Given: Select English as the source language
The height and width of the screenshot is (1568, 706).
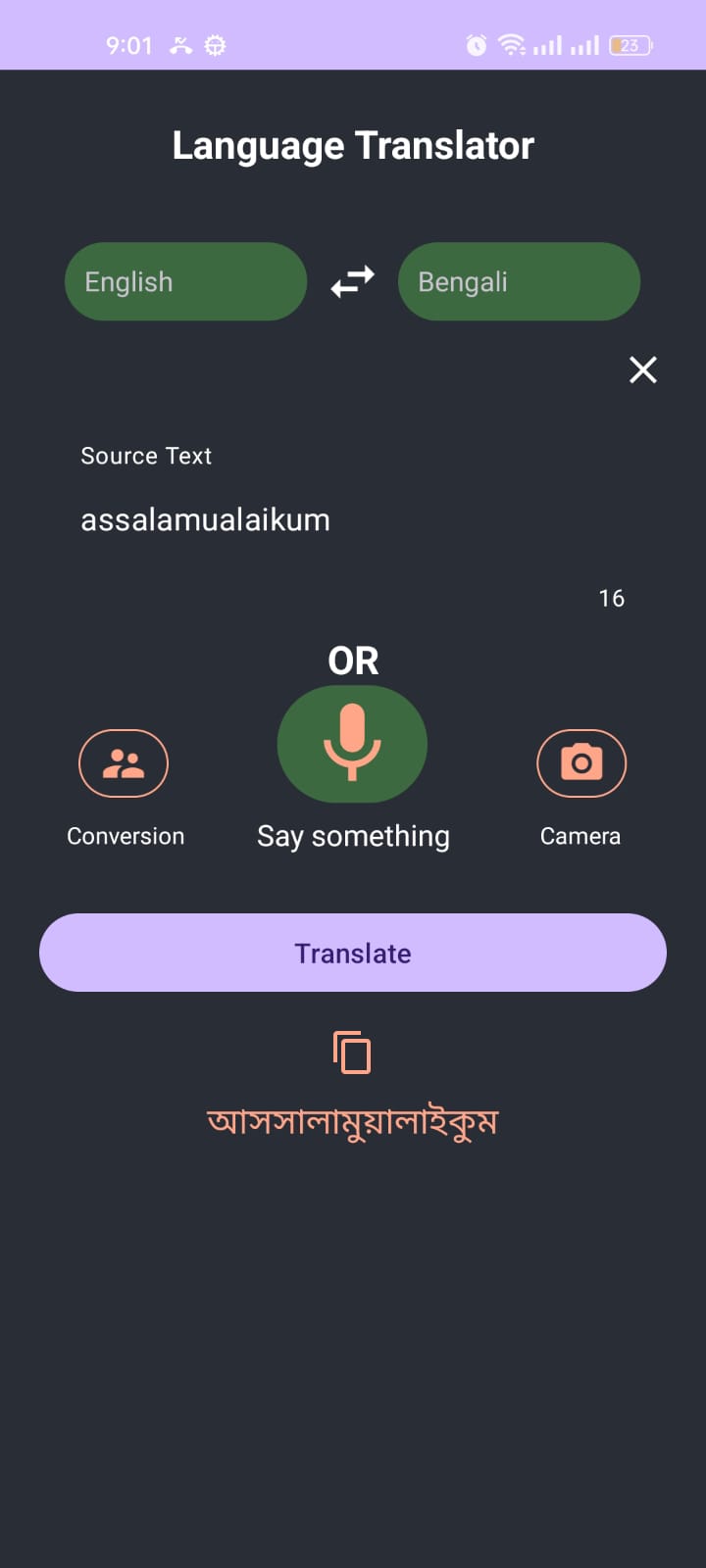Looking at the screenshot, I should 184,281.
